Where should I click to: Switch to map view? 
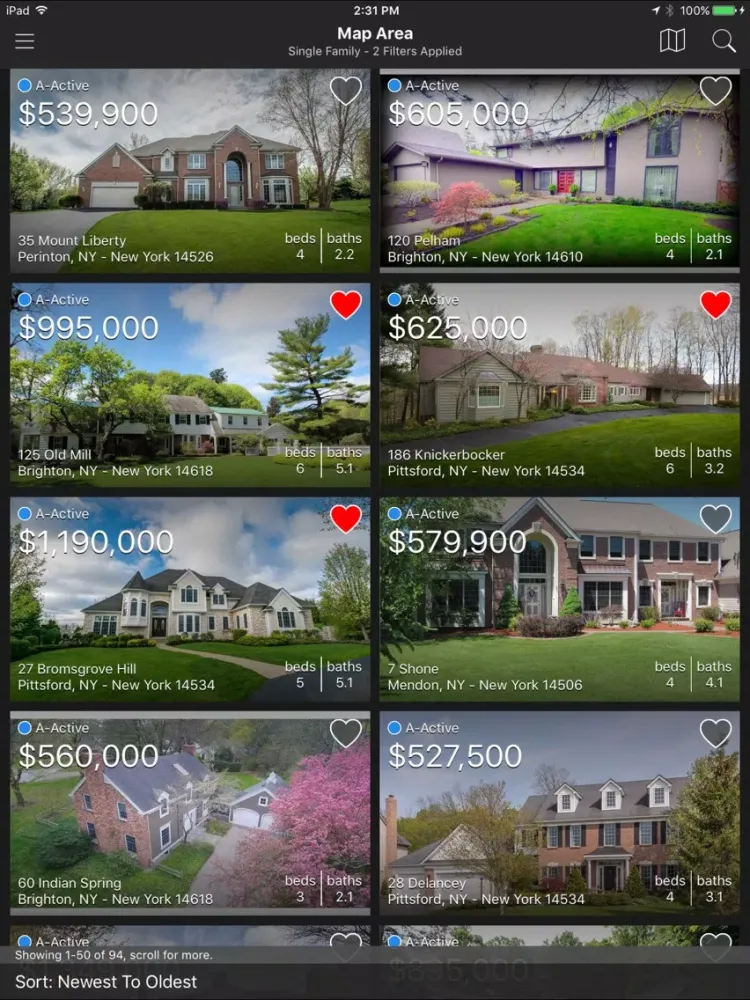coord(673,41)
